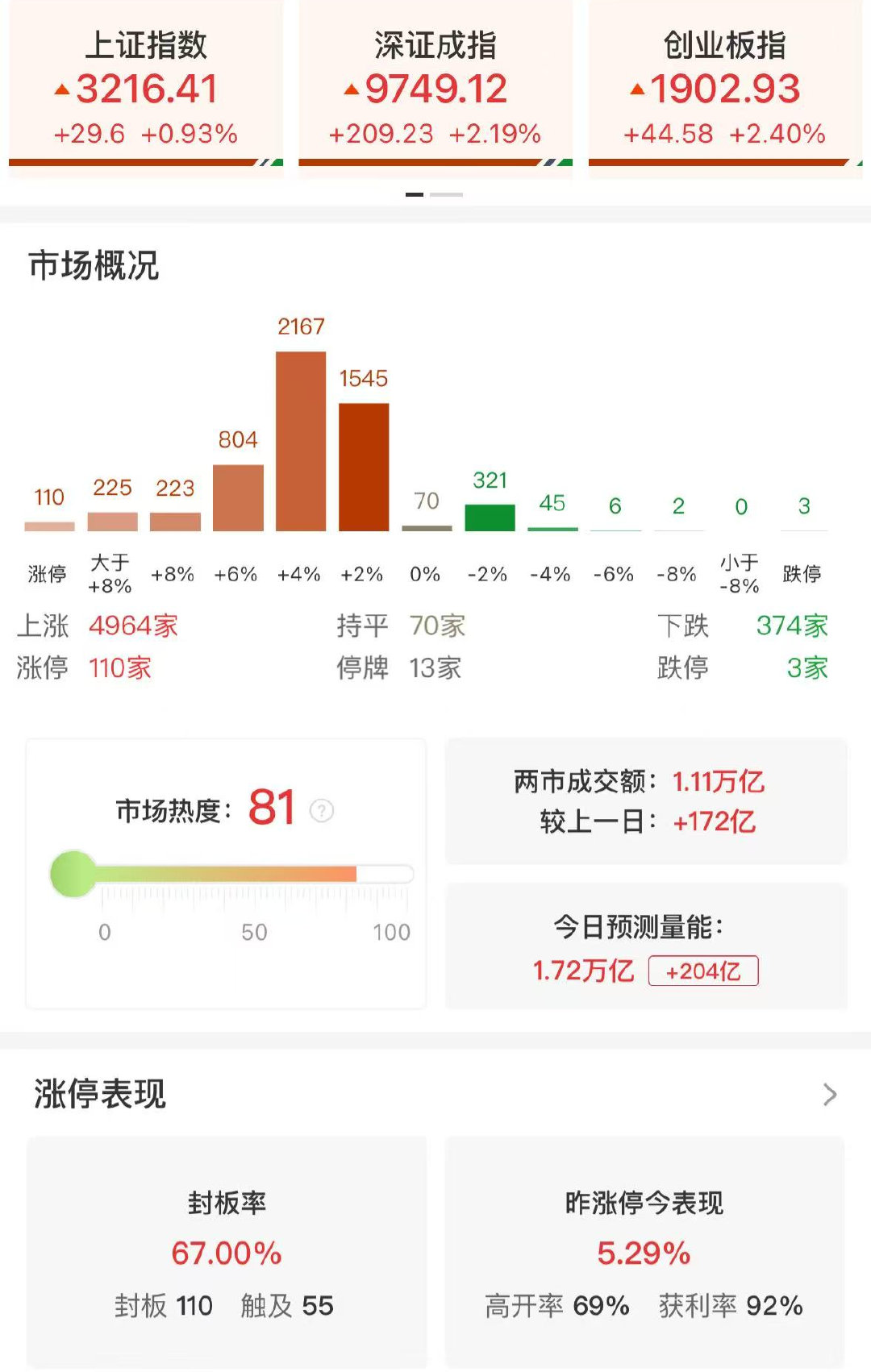This screenshot has width=871, height=1372.
Task: Click the green -2% bar showing 321
Action: coord(490,516)
